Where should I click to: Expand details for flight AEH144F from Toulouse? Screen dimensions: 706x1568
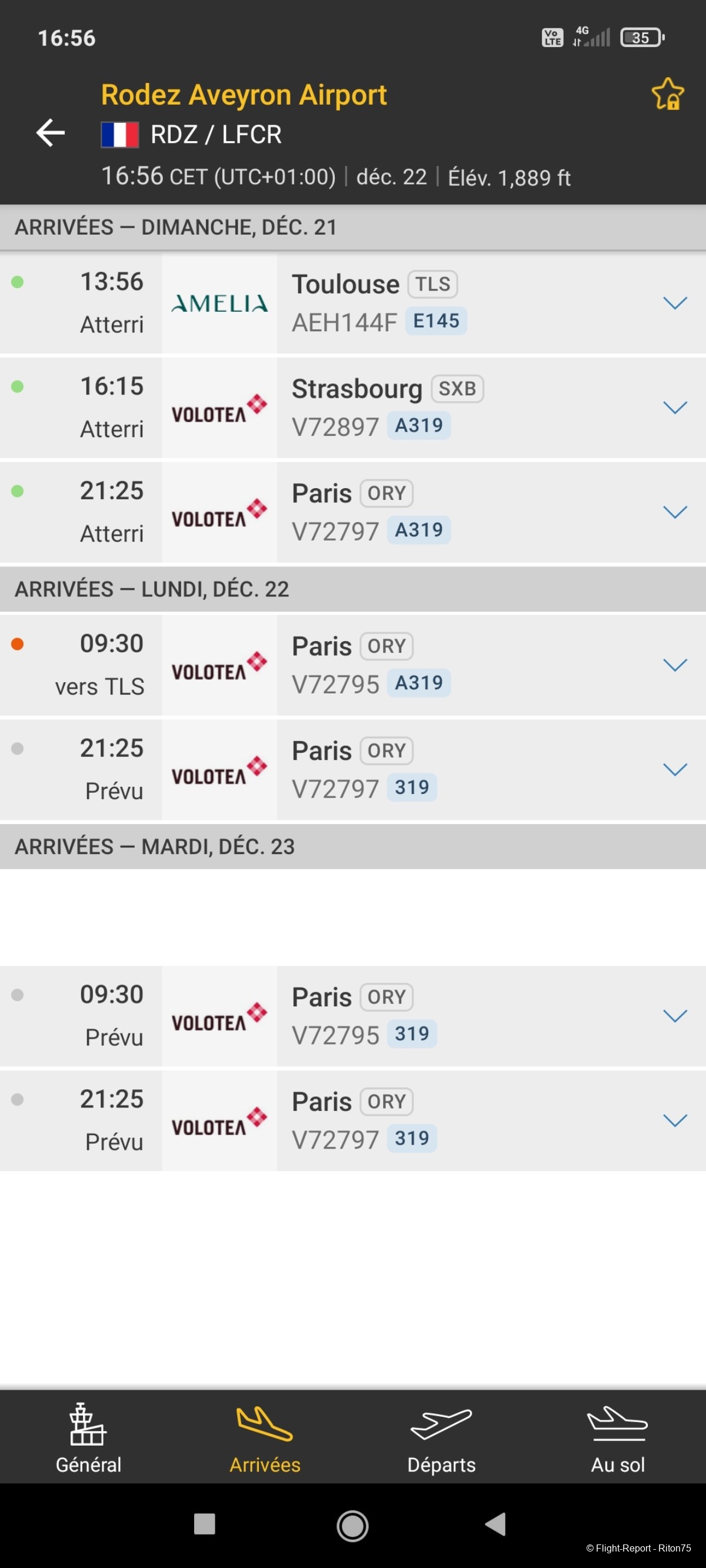coord(674,303)
